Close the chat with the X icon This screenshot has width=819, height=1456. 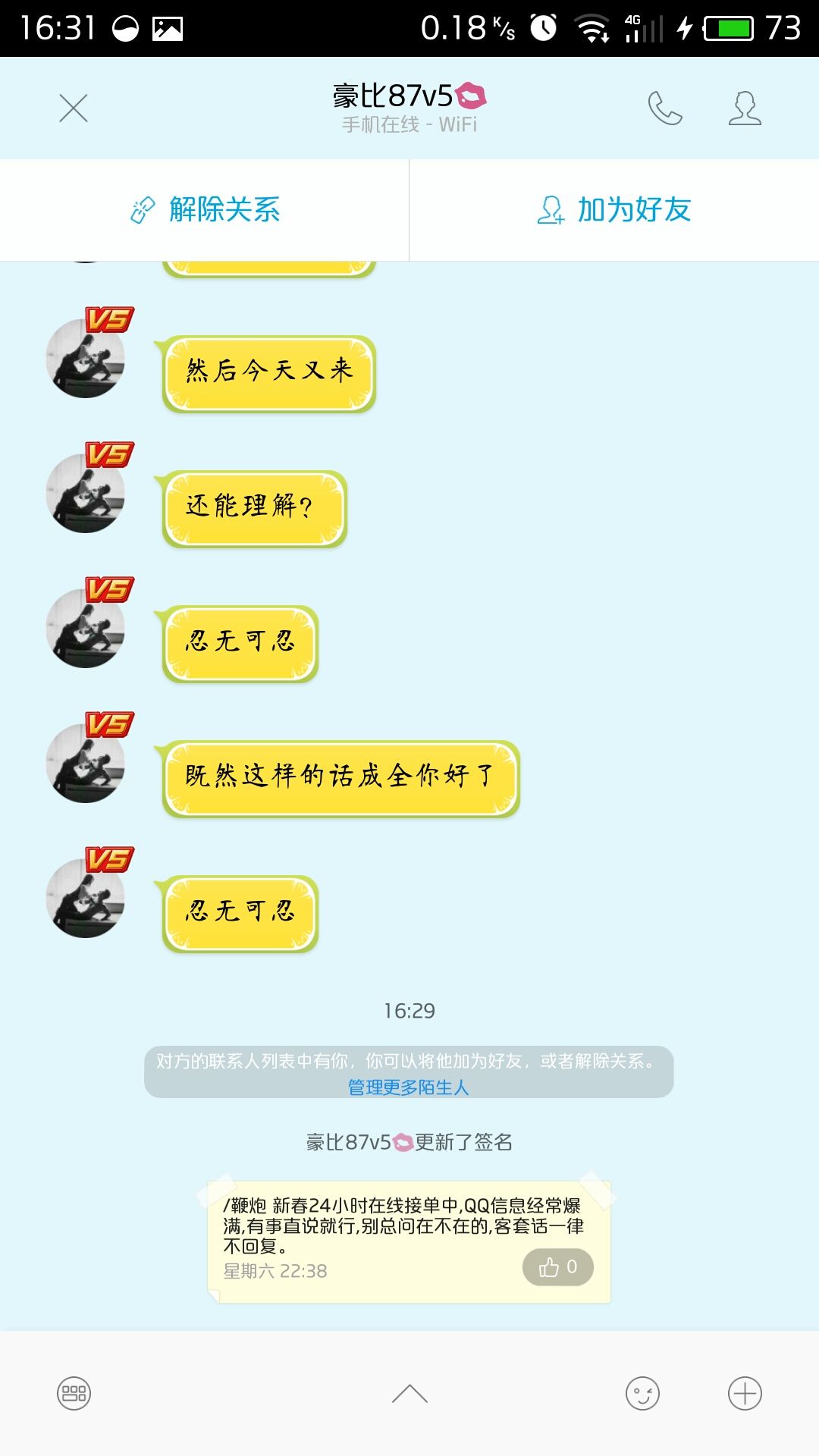tap(74, 108)
